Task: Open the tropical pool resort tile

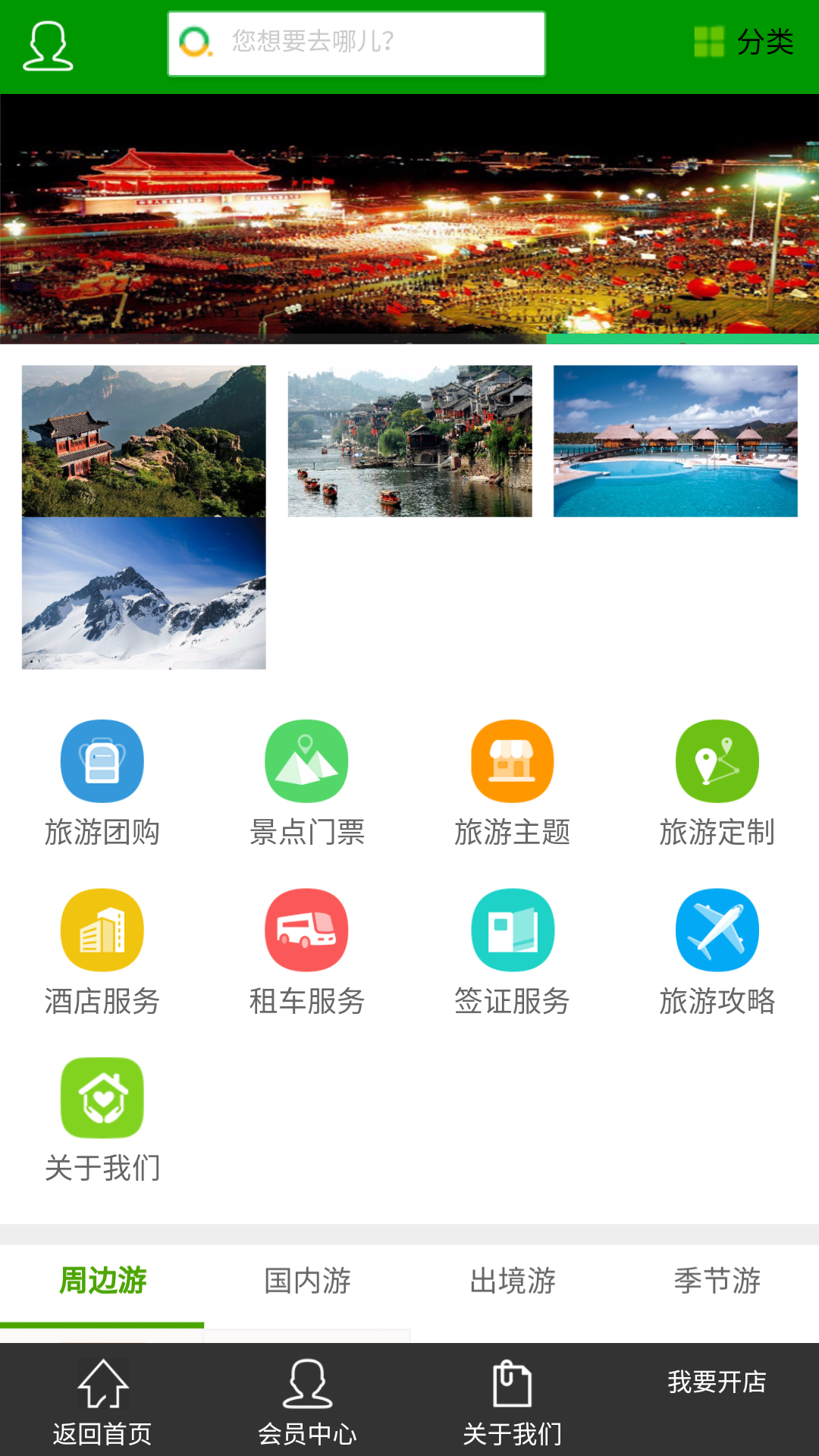Action: pos(675,441)
